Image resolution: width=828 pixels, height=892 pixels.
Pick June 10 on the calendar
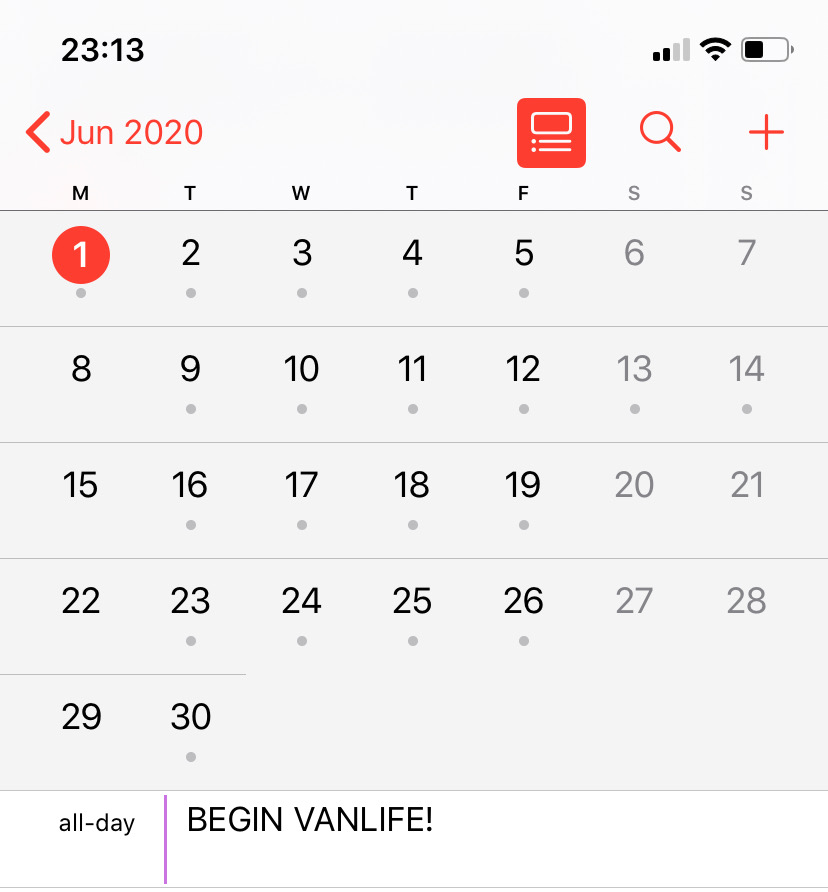click(301, 370)
